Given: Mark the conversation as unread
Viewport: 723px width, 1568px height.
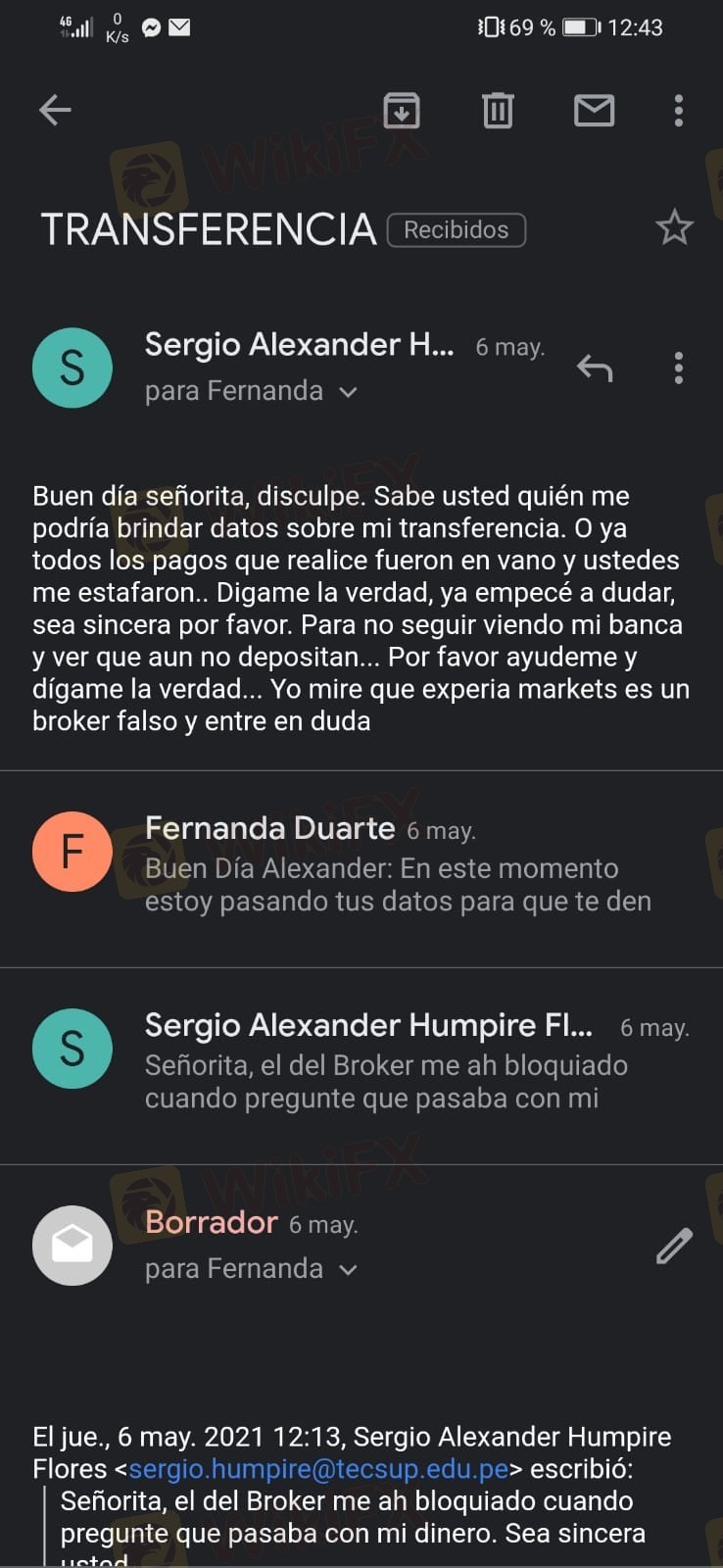Looking at the screenshot, I should (x=594, y=111).
